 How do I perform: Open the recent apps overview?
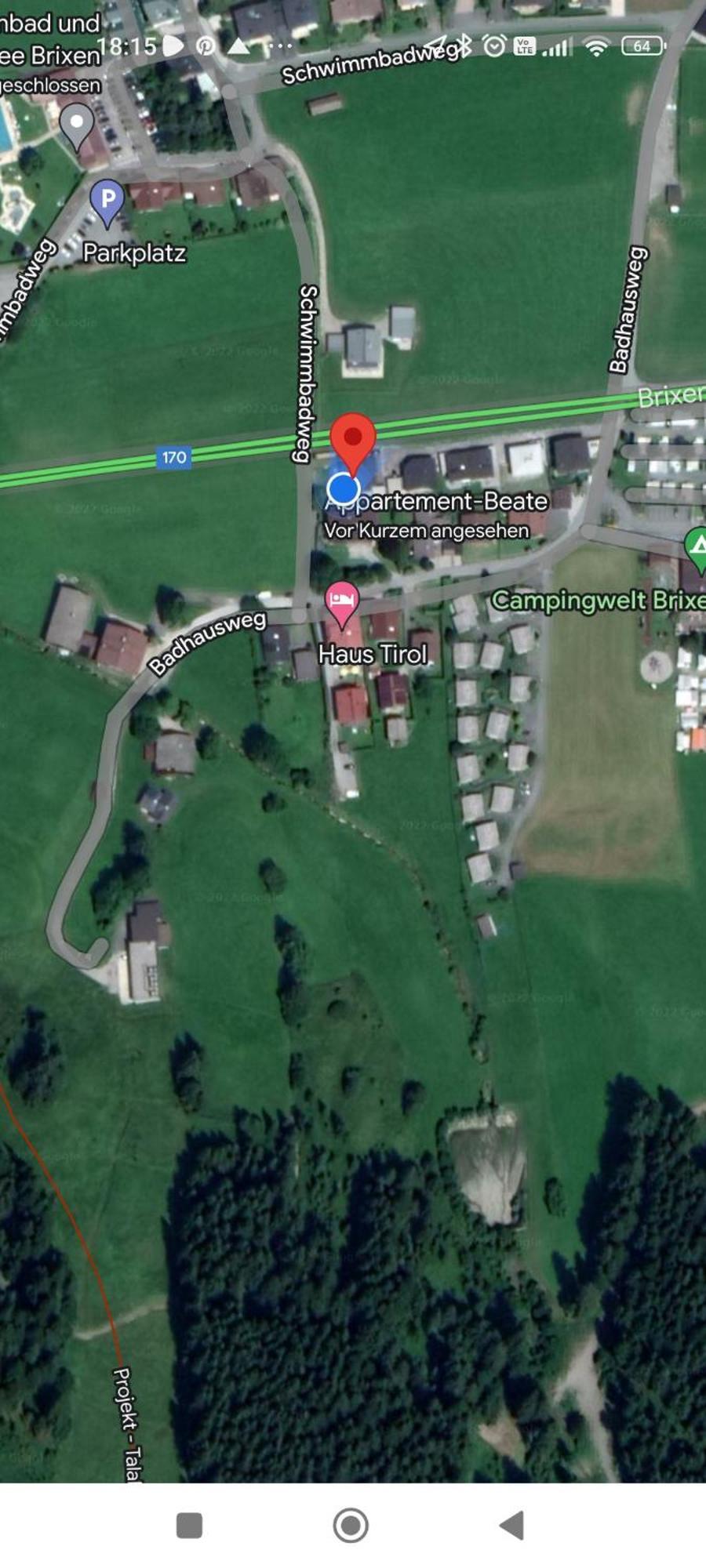(x=189, y=1525)
